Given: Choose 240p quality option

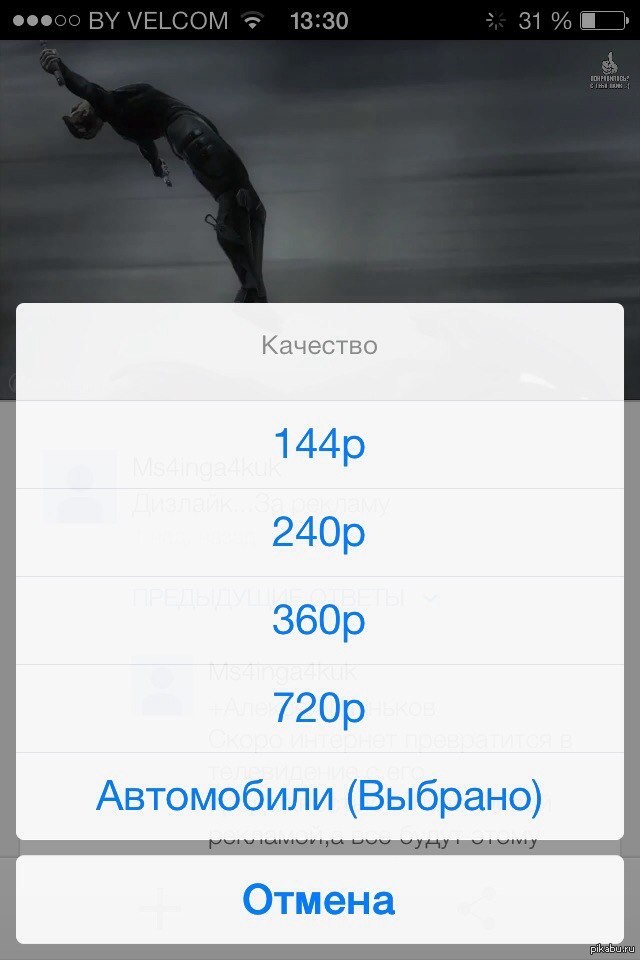Looking at the screenshot, I should [319, 532].
